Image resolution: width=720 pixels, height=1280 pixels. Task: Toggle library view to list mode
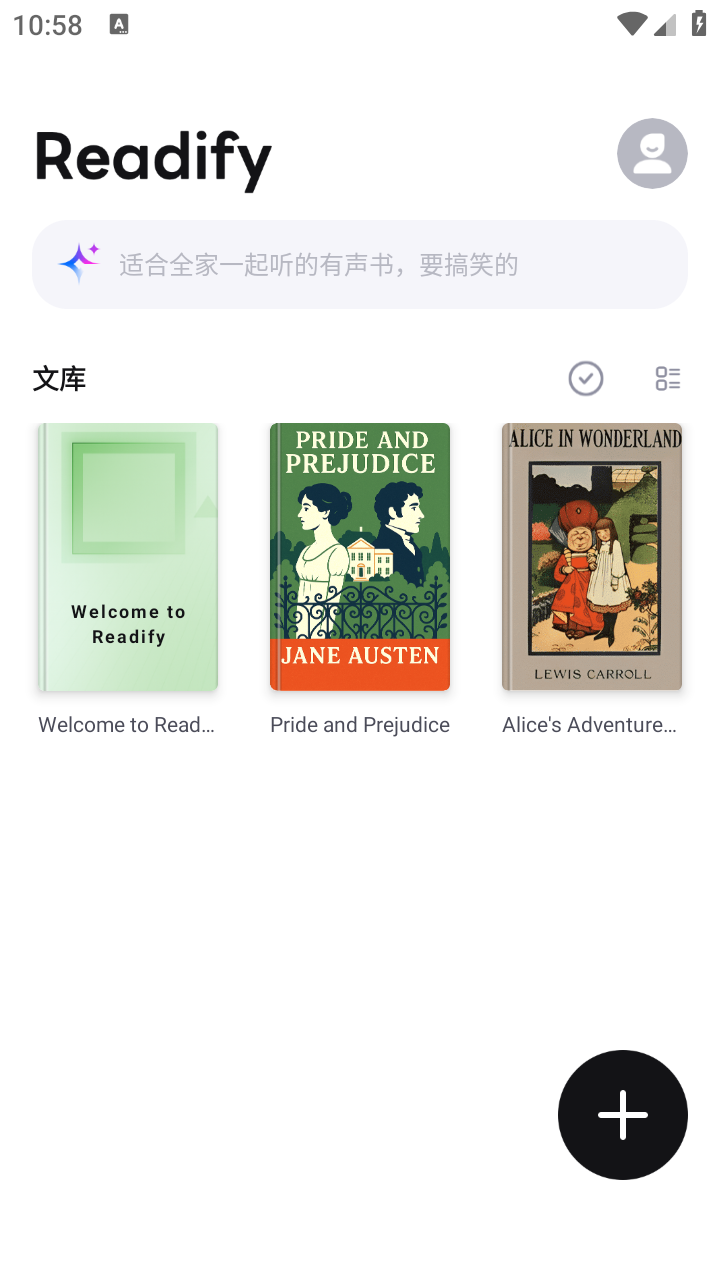(668, 378)
